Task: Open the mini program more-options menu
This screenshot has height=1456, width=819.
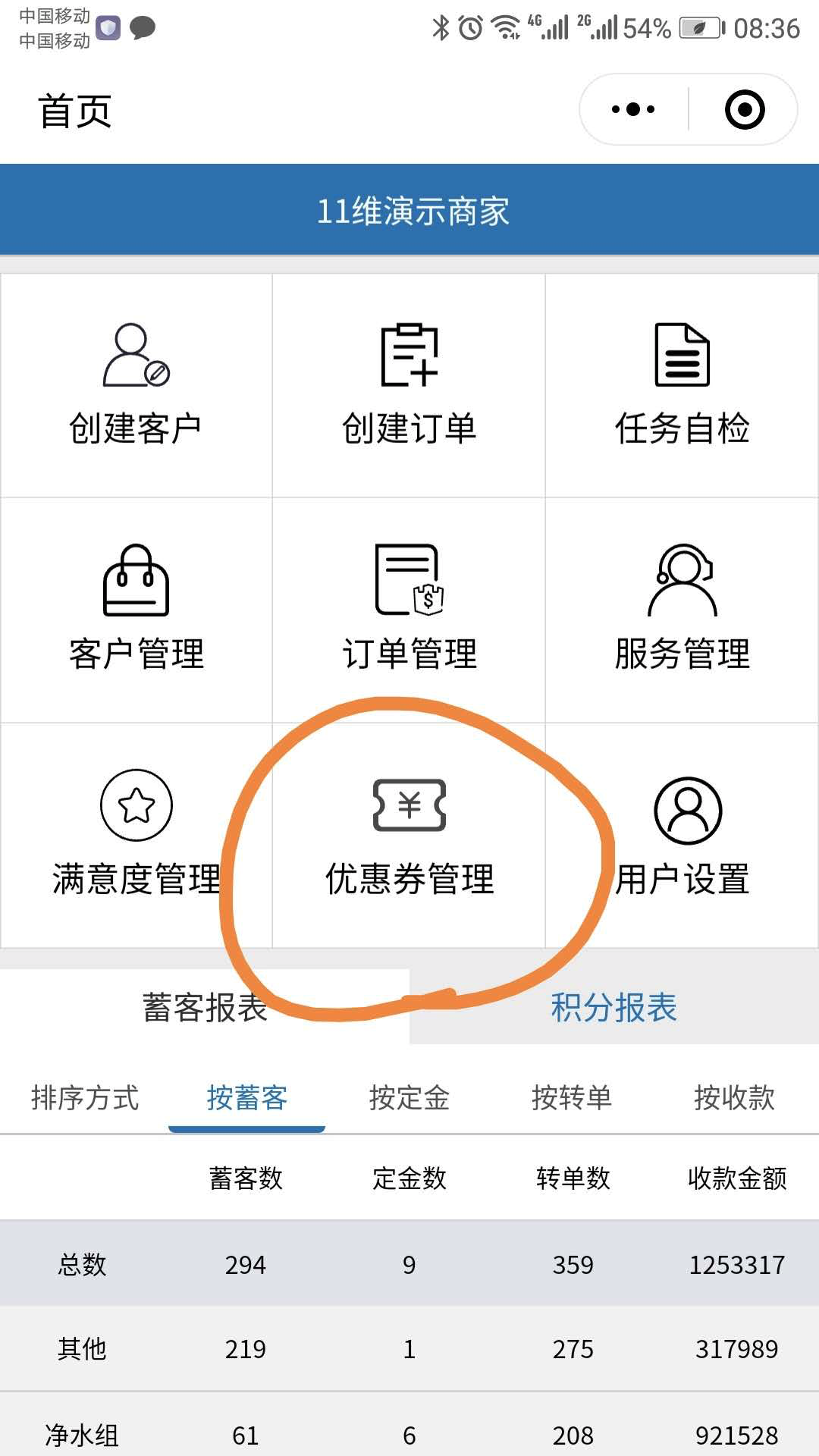Action: [x=633, y=110]
